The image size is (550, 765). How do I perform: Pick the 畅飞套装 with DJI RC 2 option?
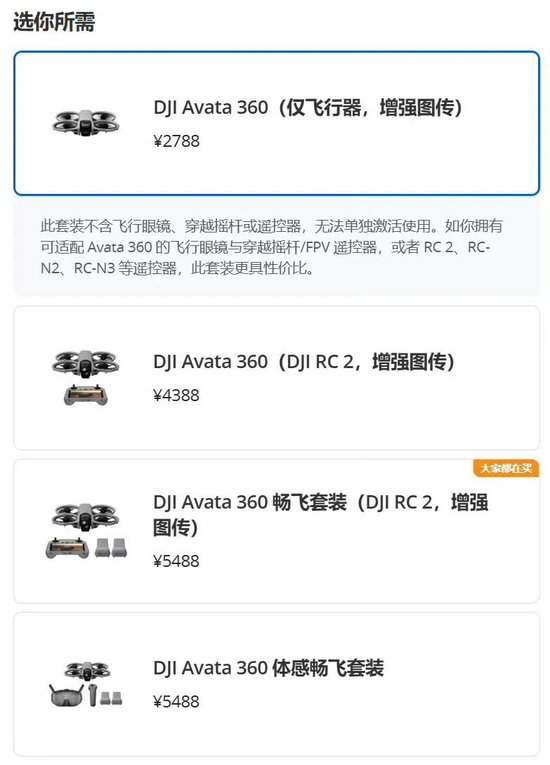pyautogui.click(x=276, y=531)
